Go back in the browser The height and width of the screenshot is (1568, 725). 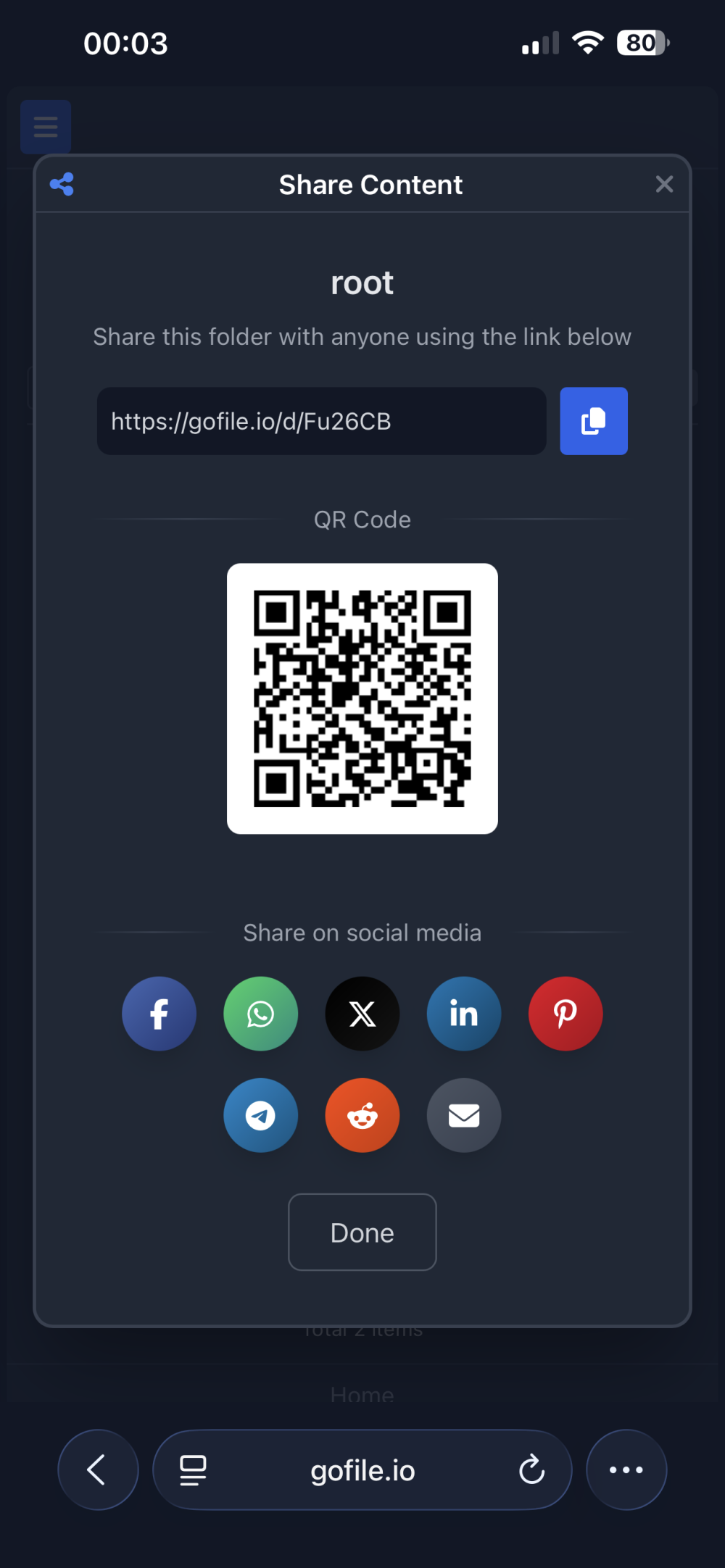[98, 1469]
